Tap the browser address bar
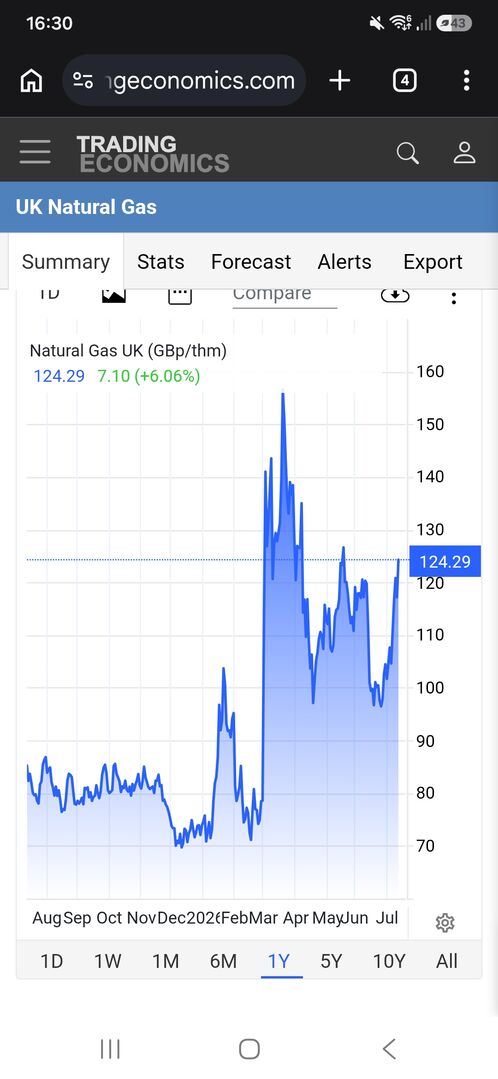This screenshot has width=498, height=1079. click(184, 81)
